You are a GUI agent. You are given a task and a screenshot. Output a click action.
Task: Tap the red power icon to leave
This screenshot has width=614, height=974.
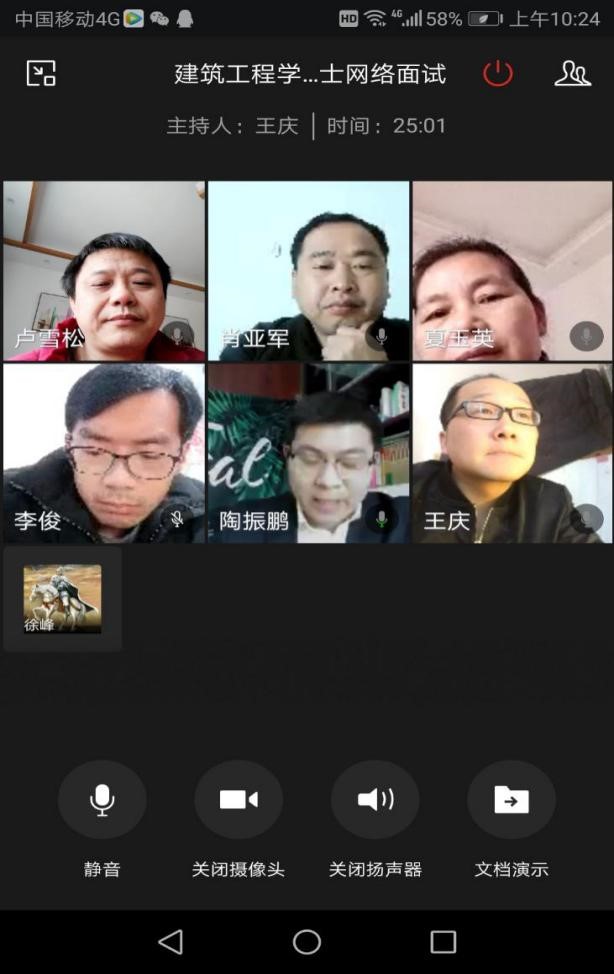point(497,73)
